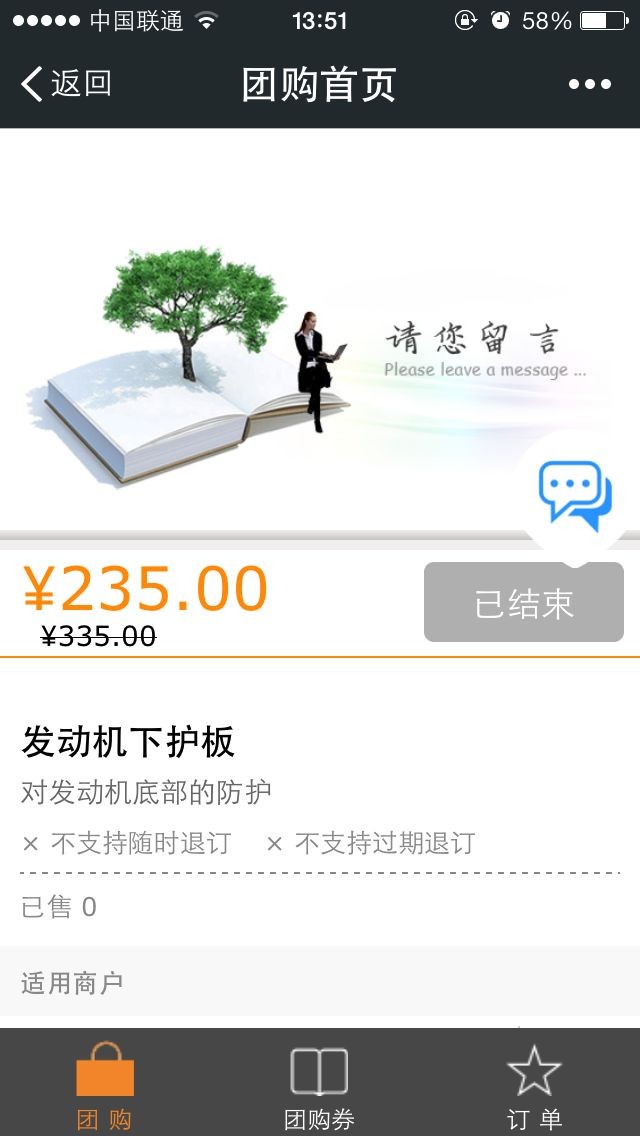Viewport: 640px width, 1136px height.
Task: Go back using the 返回 button
Action: 66,84
